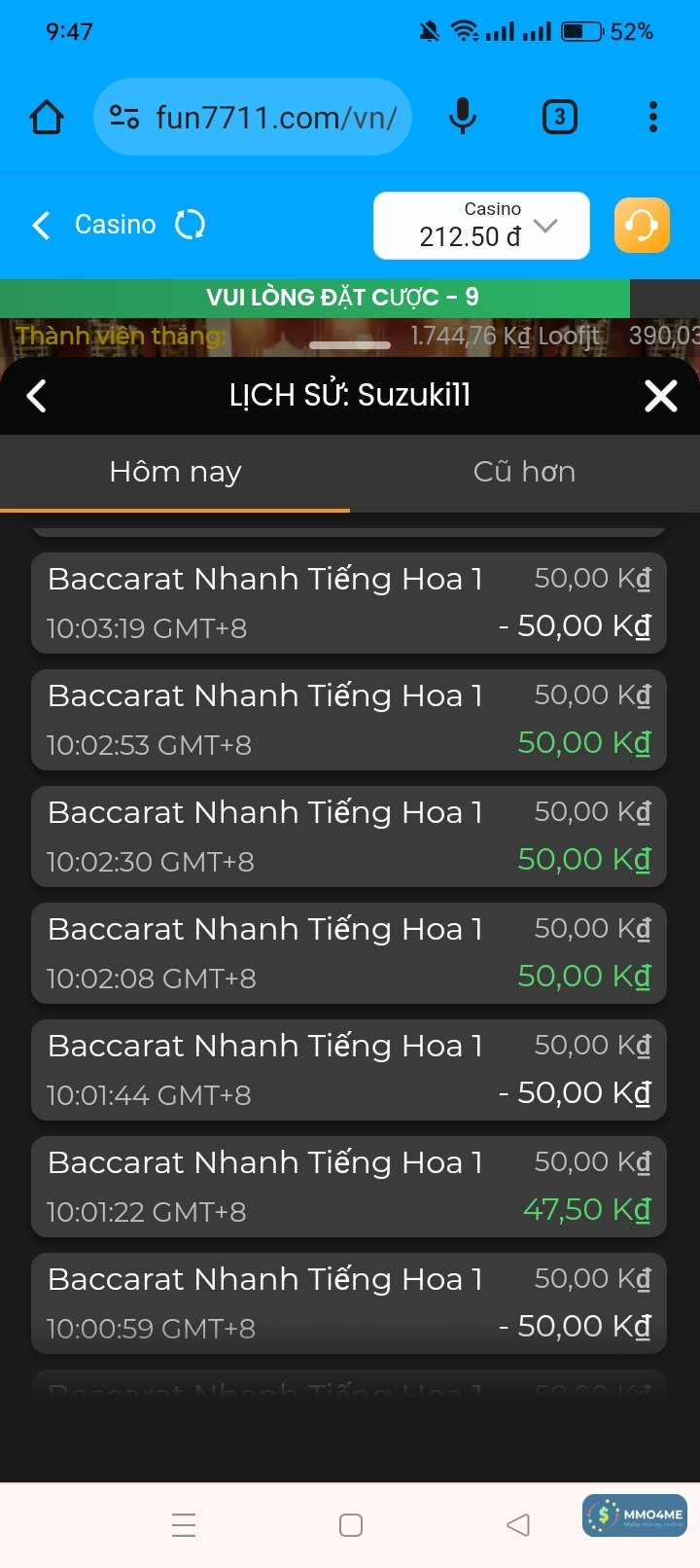Start voice search with the microphone
Screen dimensions: 700x1568
pyautogui.click(x=463, y=118)
